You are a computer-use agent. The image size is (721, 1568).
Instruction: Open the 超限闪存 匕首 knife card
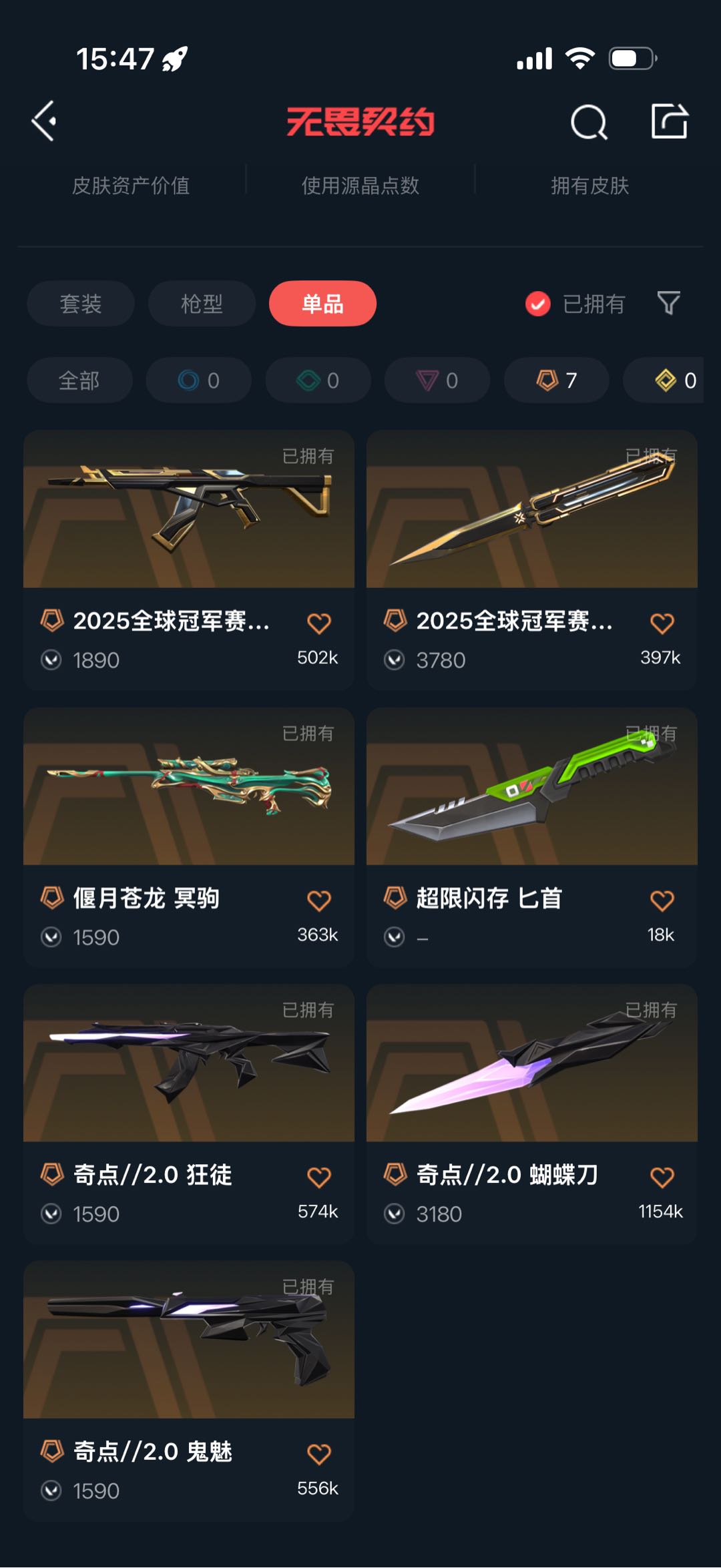532,838
